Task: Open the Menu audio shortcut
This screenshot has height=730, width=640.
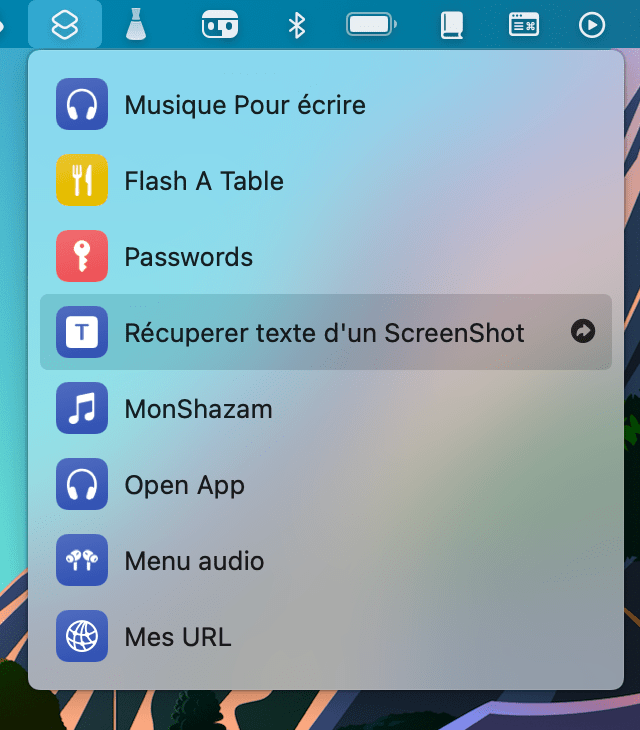Action: (194, 561)
